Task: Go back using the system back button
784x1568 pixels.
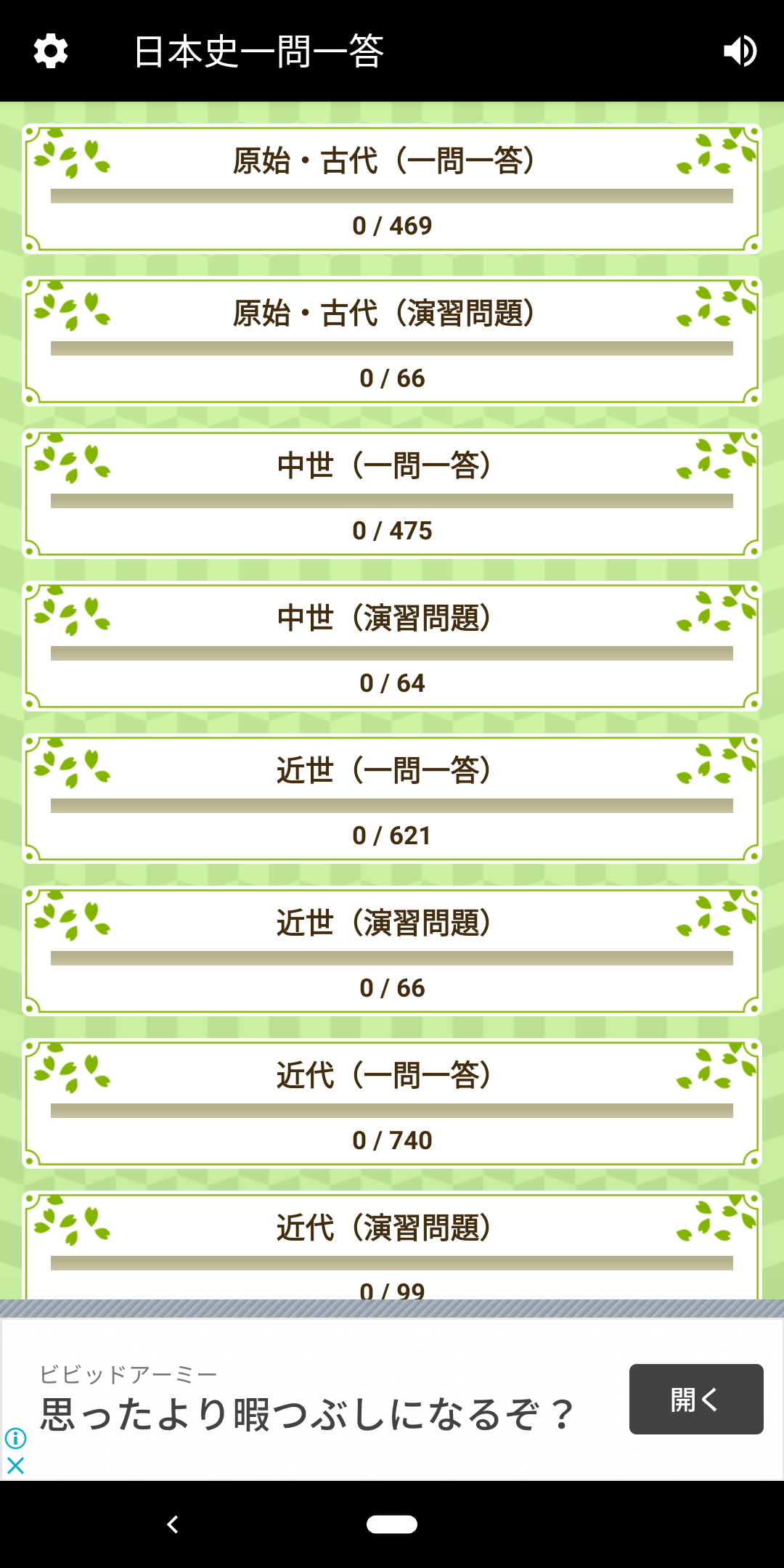Action: point(172,1524)
